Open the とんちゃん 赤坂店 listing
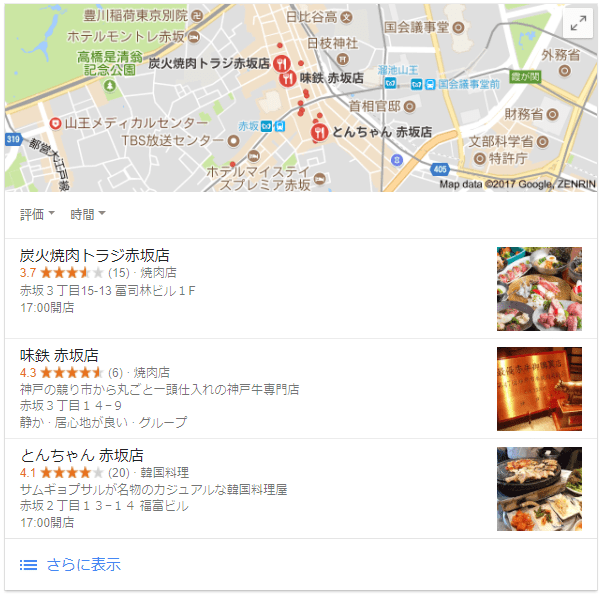Screen dimensions: 603x595 pyautogui.click(x=82, y=455)
